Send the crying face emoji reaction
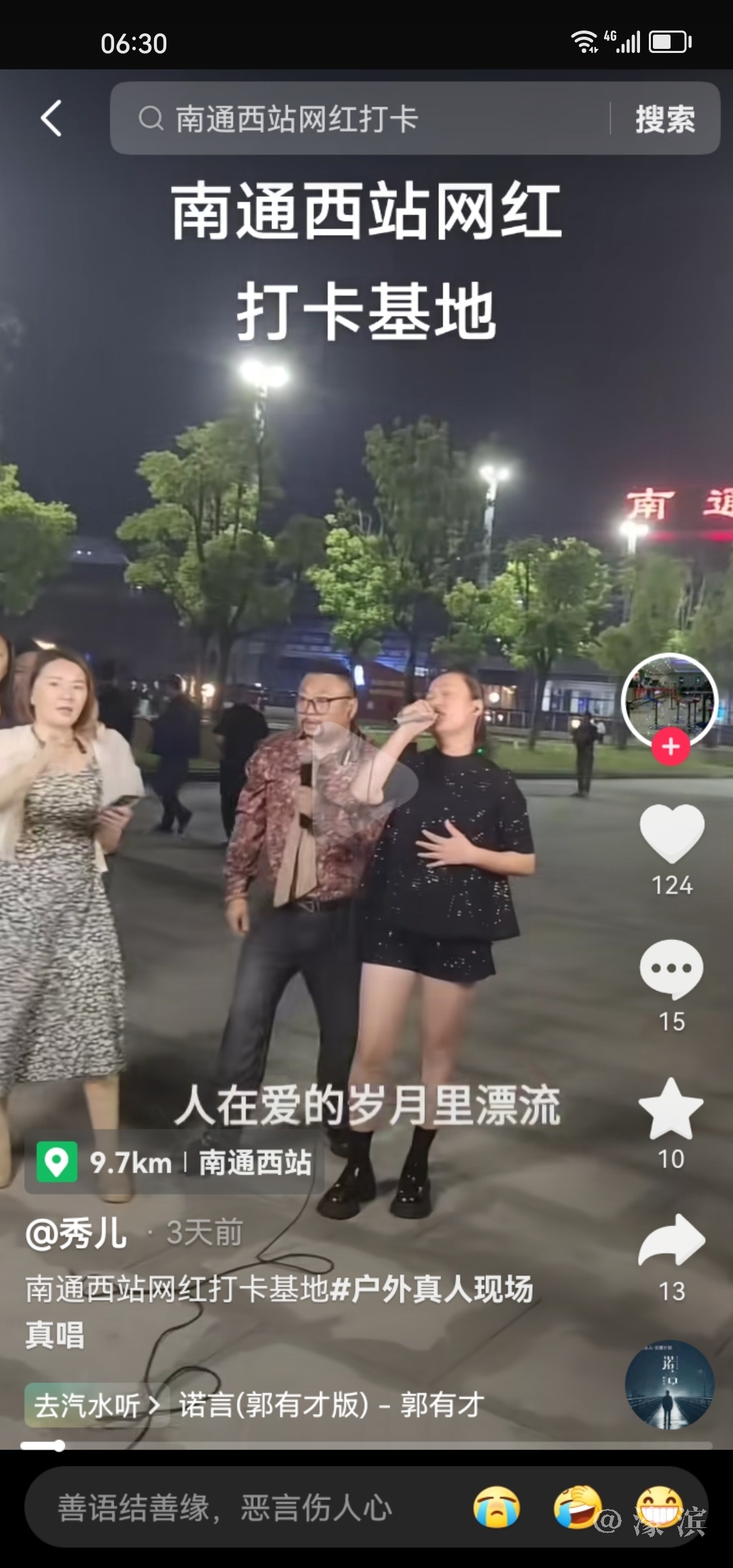733x1568 pixels. [497, 1508]
